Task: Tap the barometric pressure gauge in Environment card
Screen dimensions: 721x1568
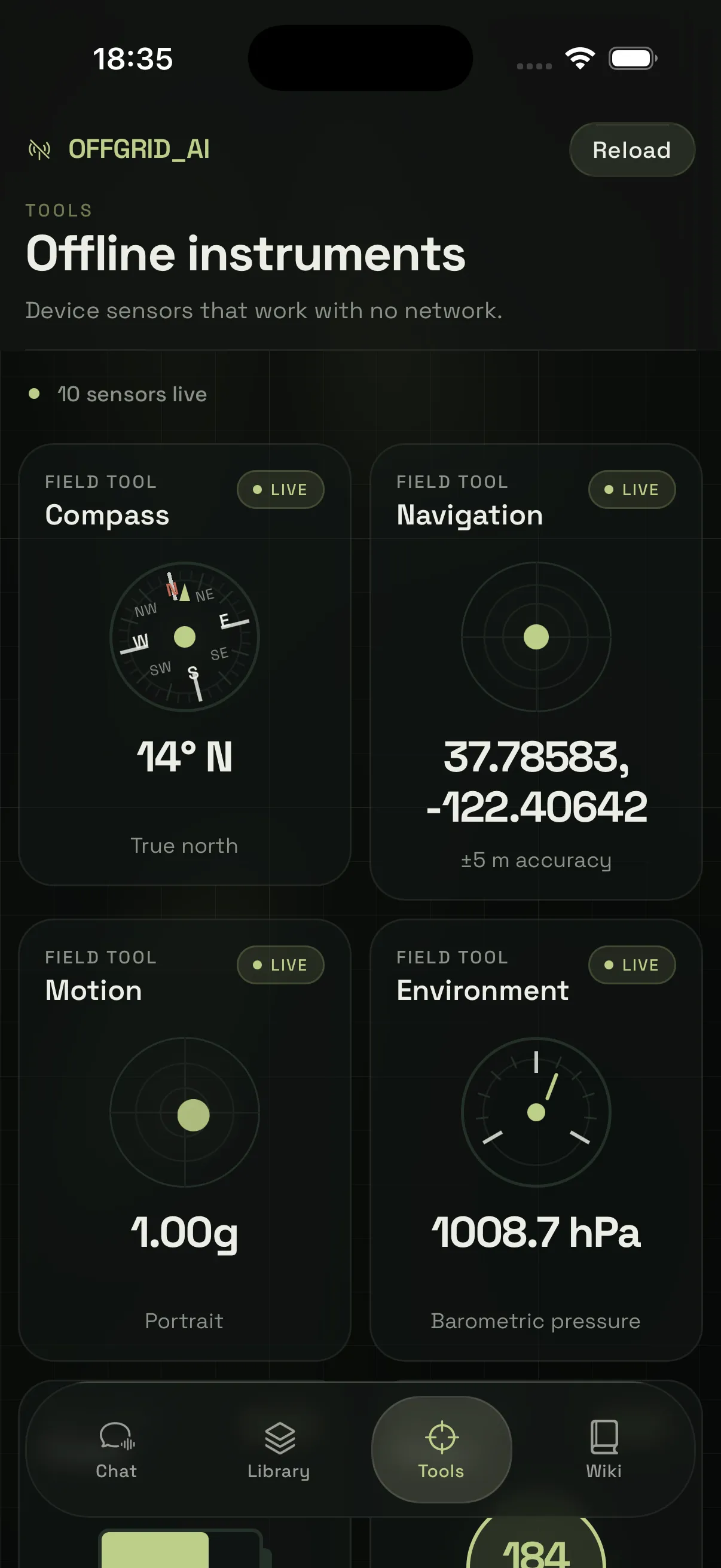Action: [x=536, y=1111]
